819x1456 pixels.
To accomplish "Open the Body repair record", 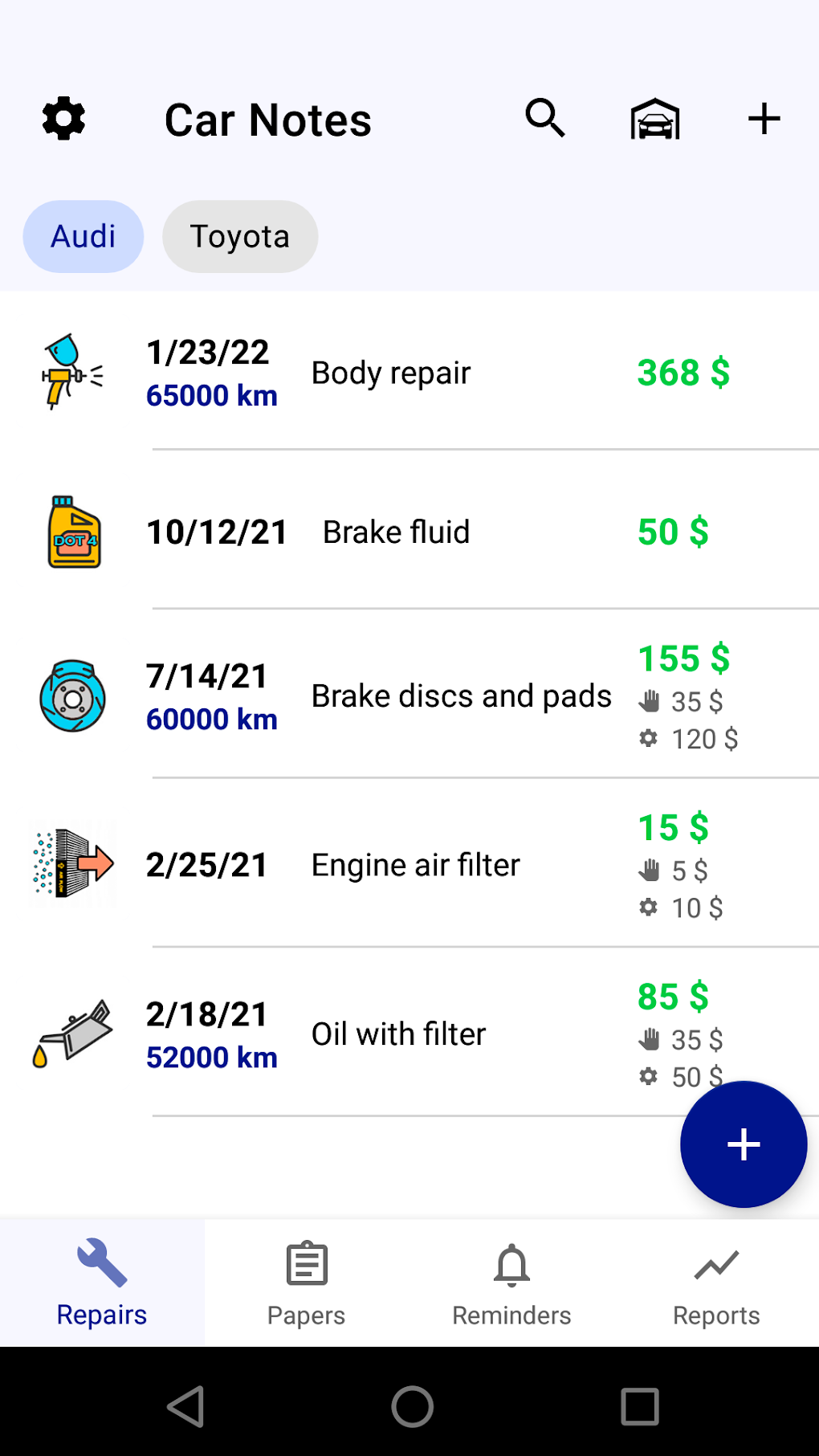I will [392, 372].
